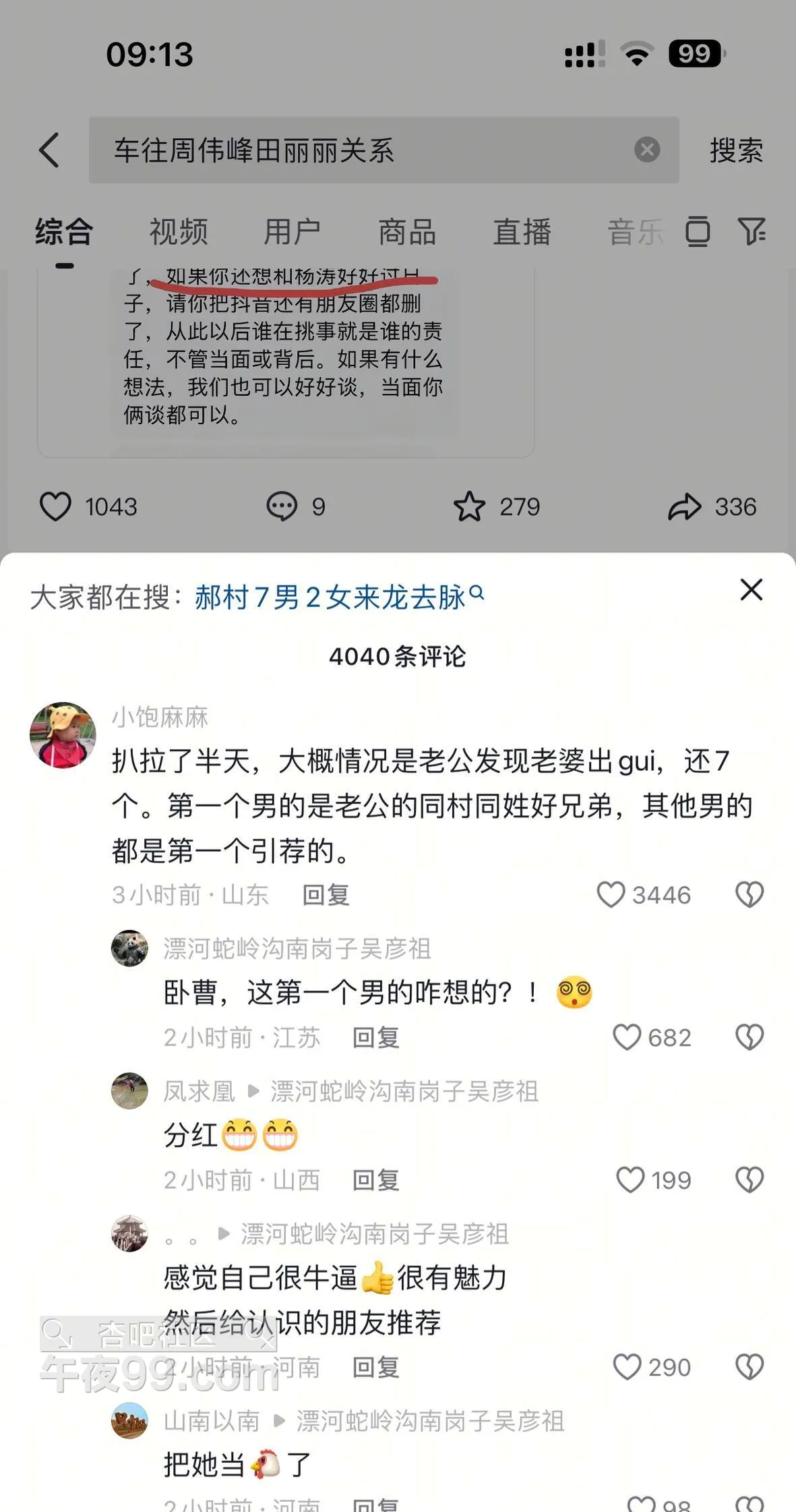Switch to the 视频 tab
The height and width of the screenshot is (1512, 796).
pyautogui.click(x=178, y=232)
